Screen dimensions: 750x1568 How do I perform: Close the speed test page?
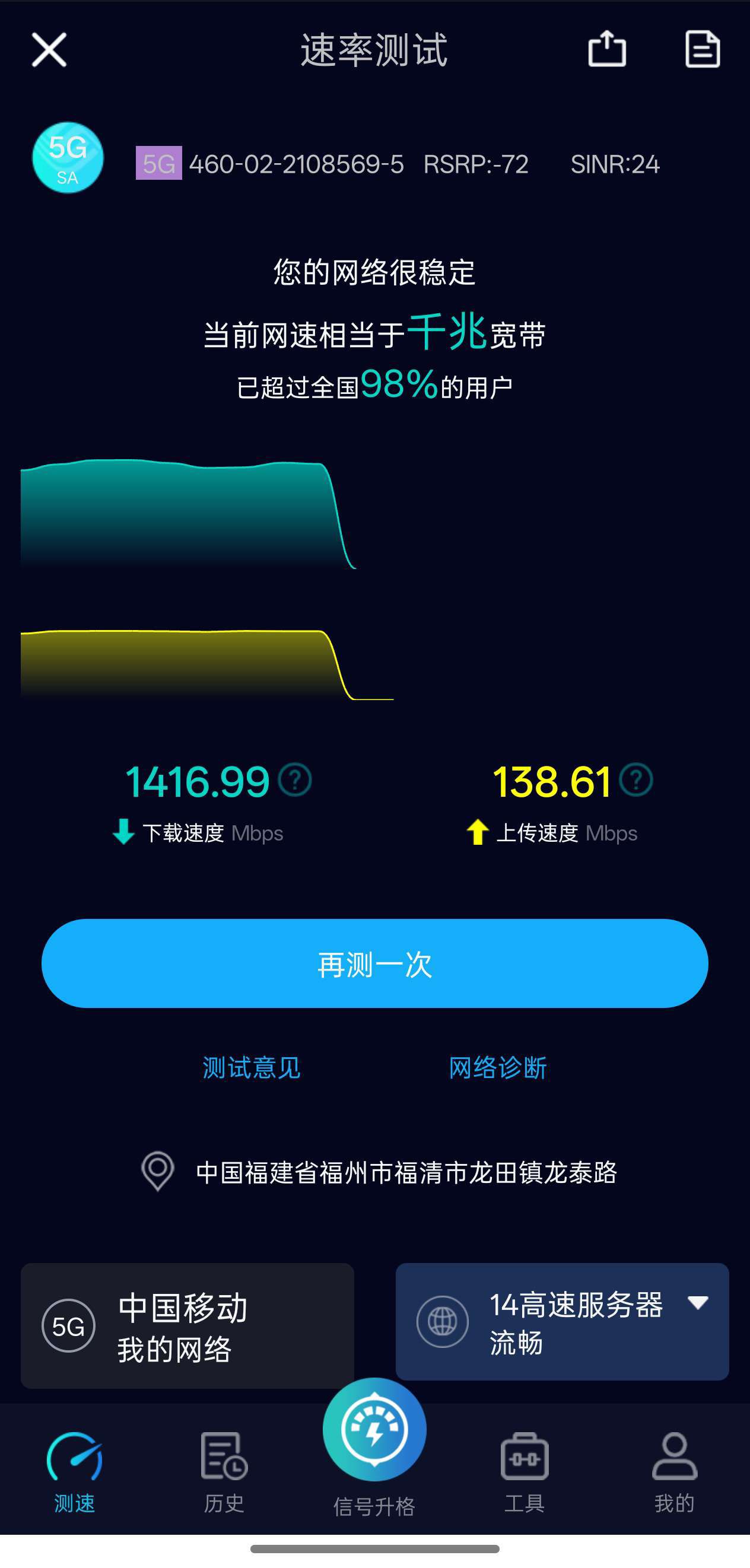pos(49,50)
